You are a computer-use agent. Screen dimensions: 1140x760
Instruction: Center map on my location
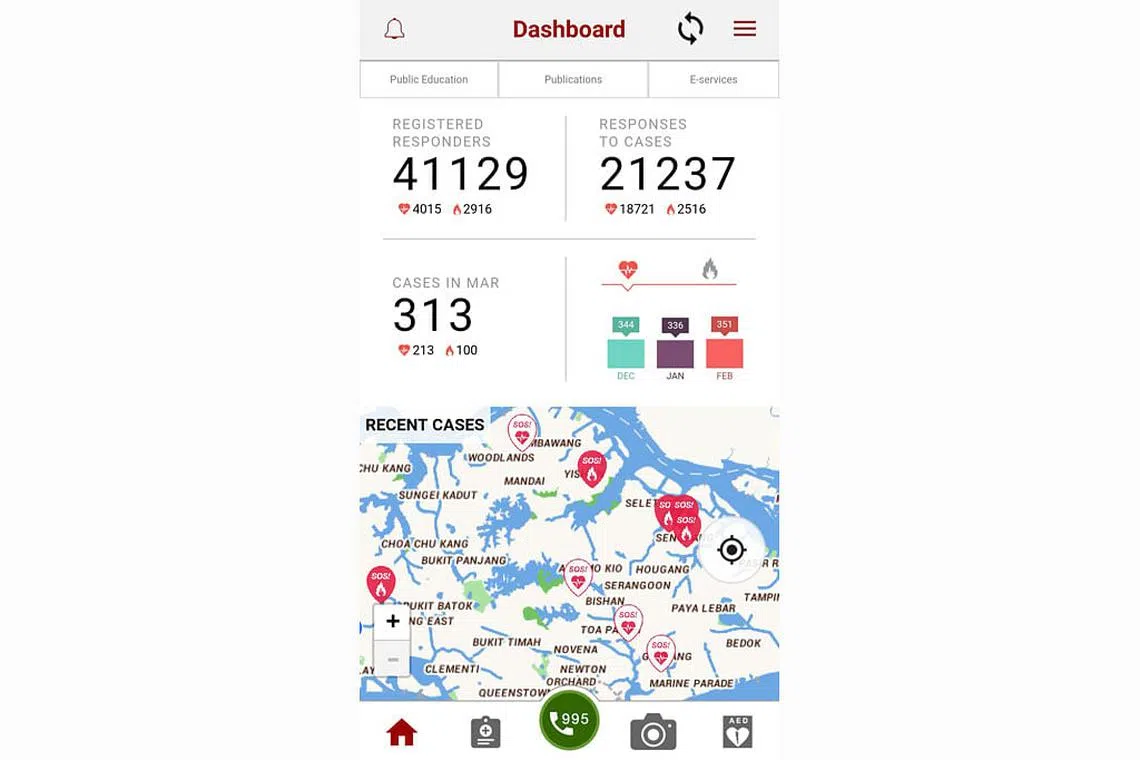[731, 550]
